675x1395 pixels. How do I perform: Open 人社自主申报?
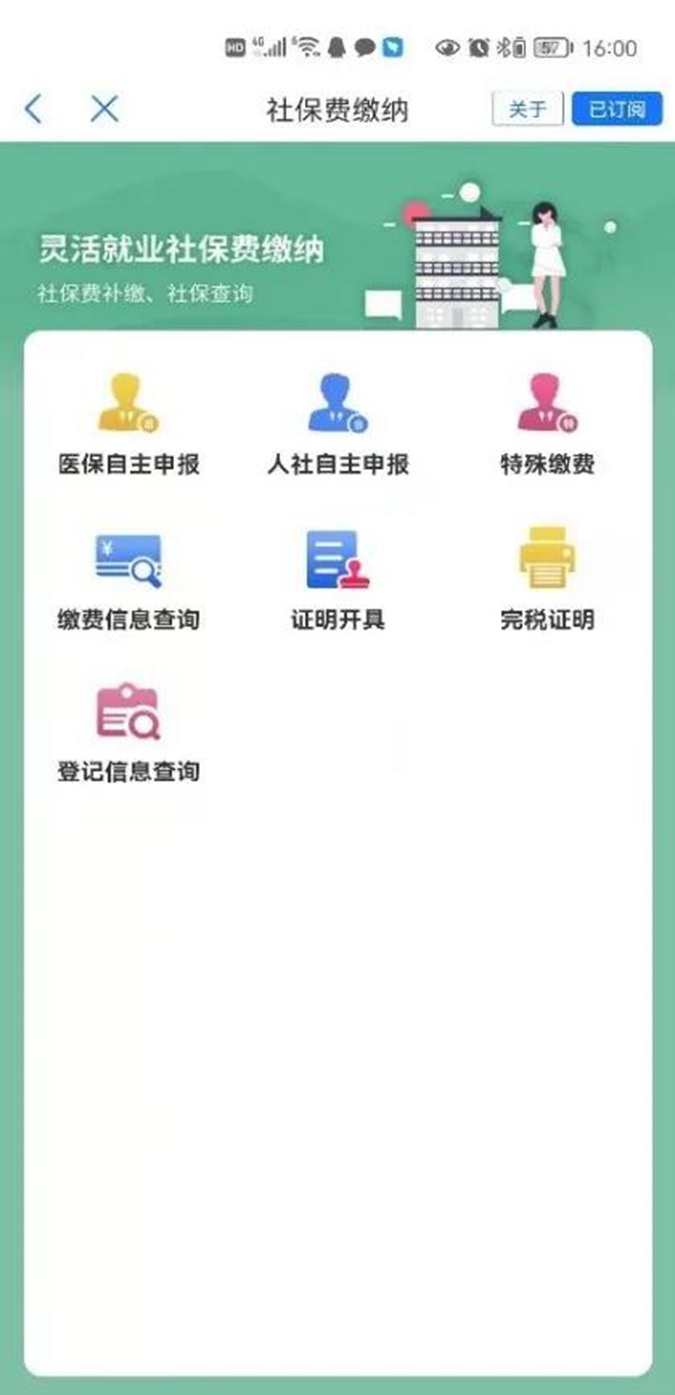coord(338,425)
